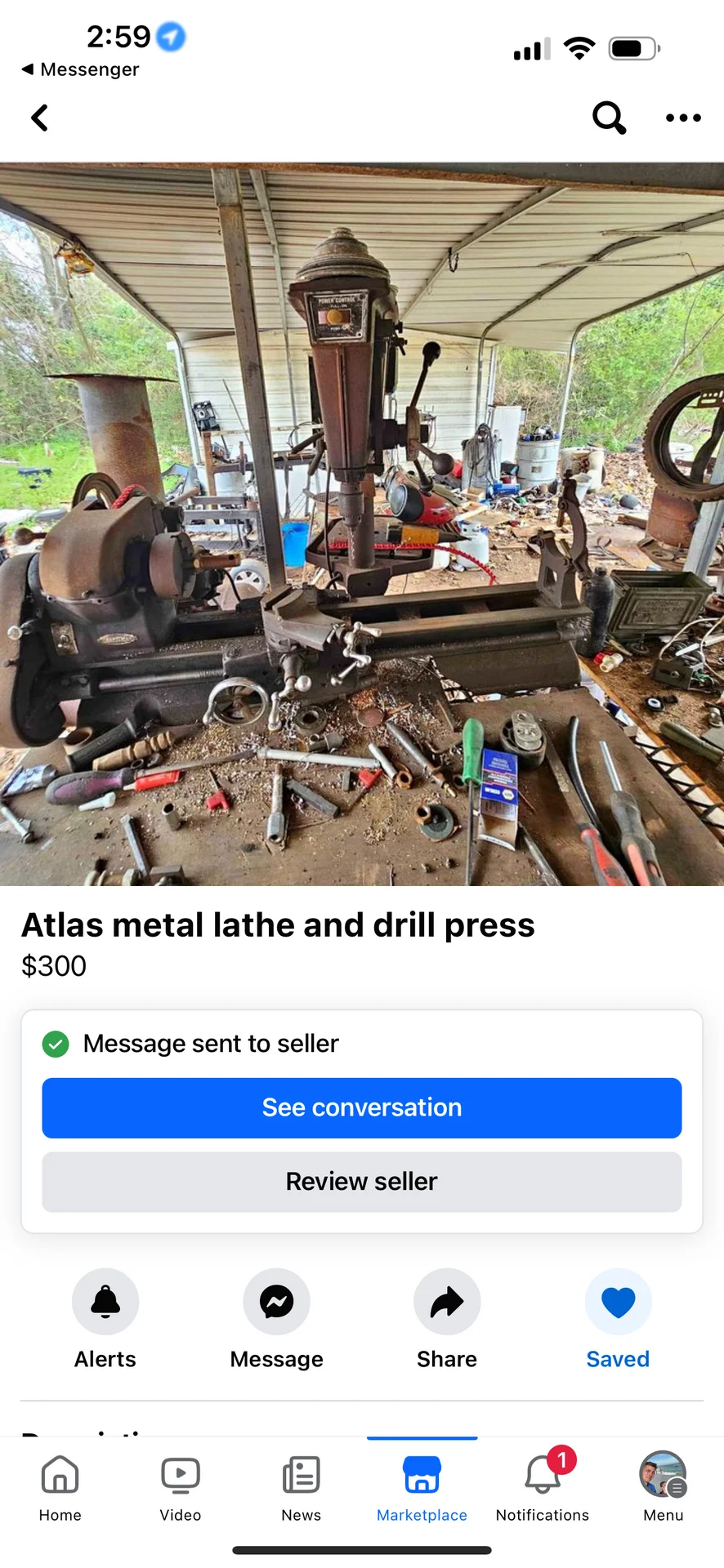Tap Review seller button
This screenshot has width=724, height=1568.
pyautogui.click(x=362, y=1182)
